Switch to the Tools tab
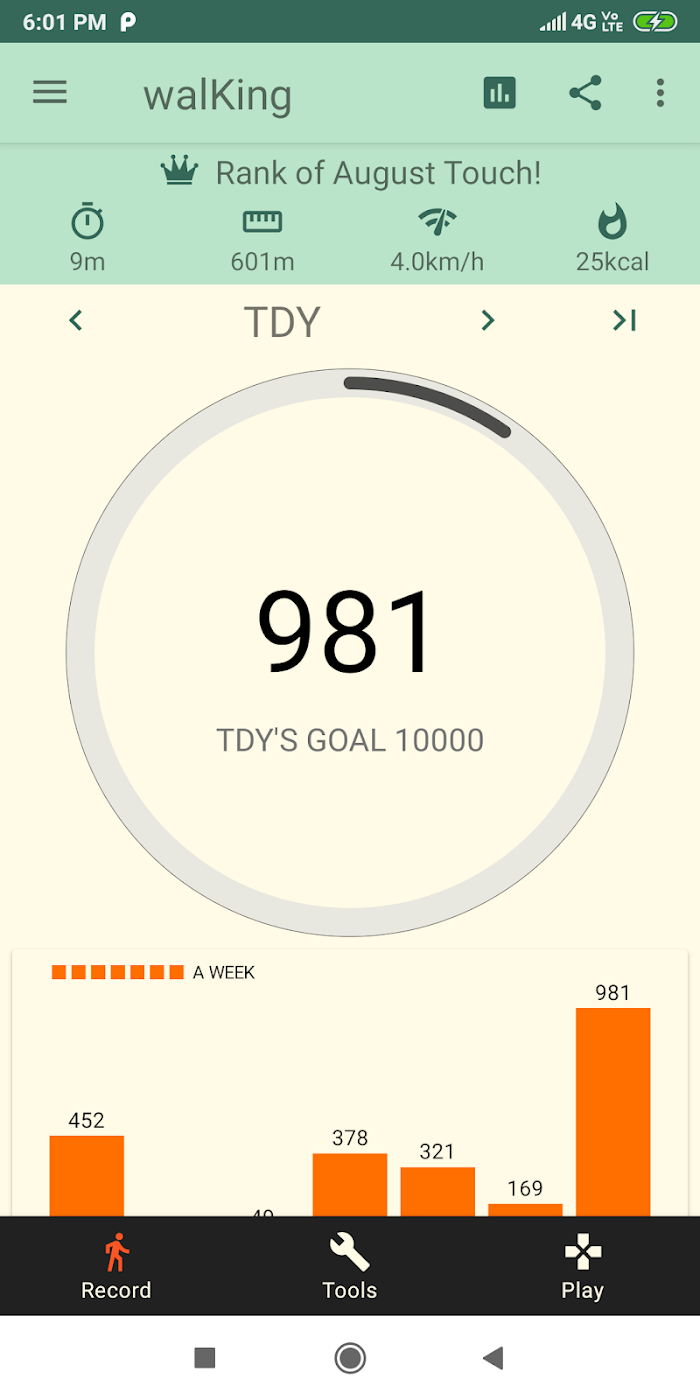This screenshot has height=1400, width=700. click(350, 1266)
